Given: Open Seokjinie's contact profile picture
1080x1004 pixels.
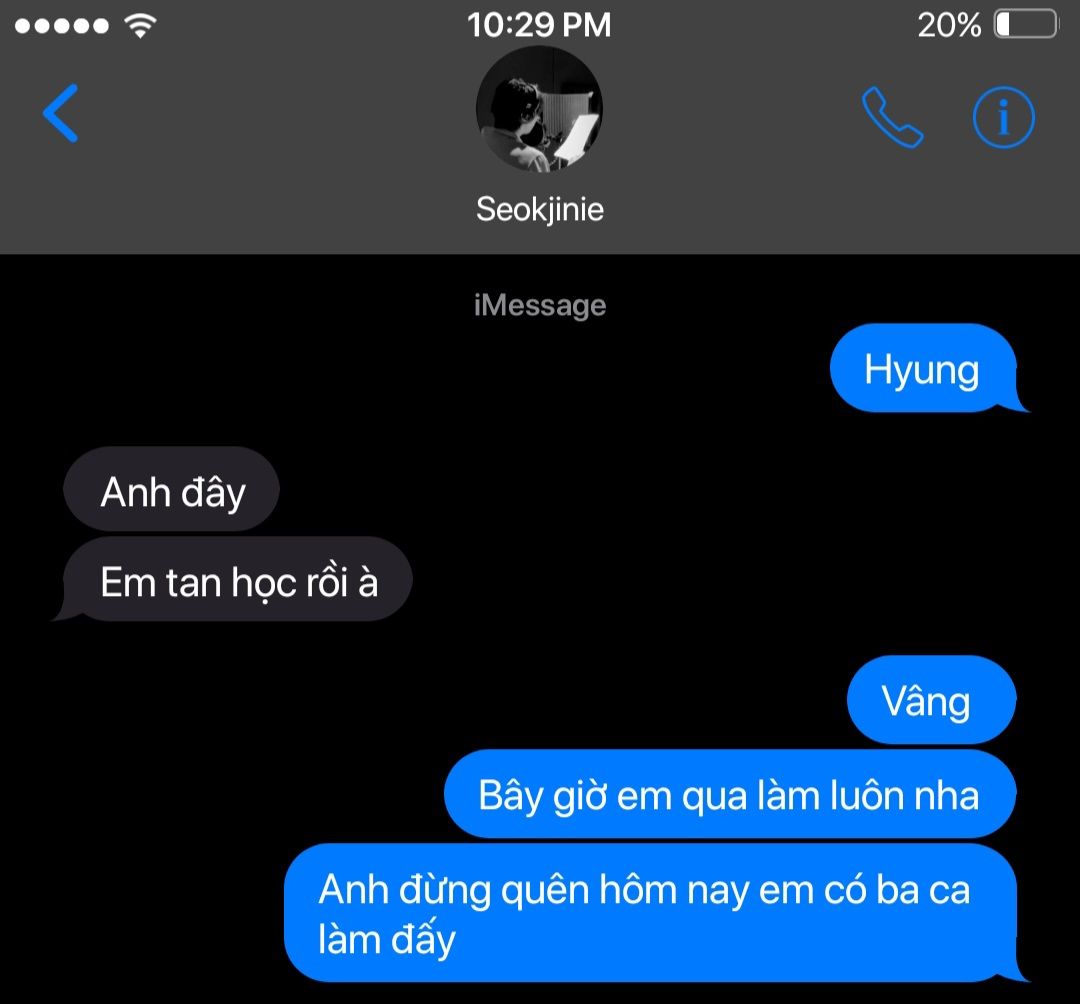Looking at the screenshot, I should 539,110.
